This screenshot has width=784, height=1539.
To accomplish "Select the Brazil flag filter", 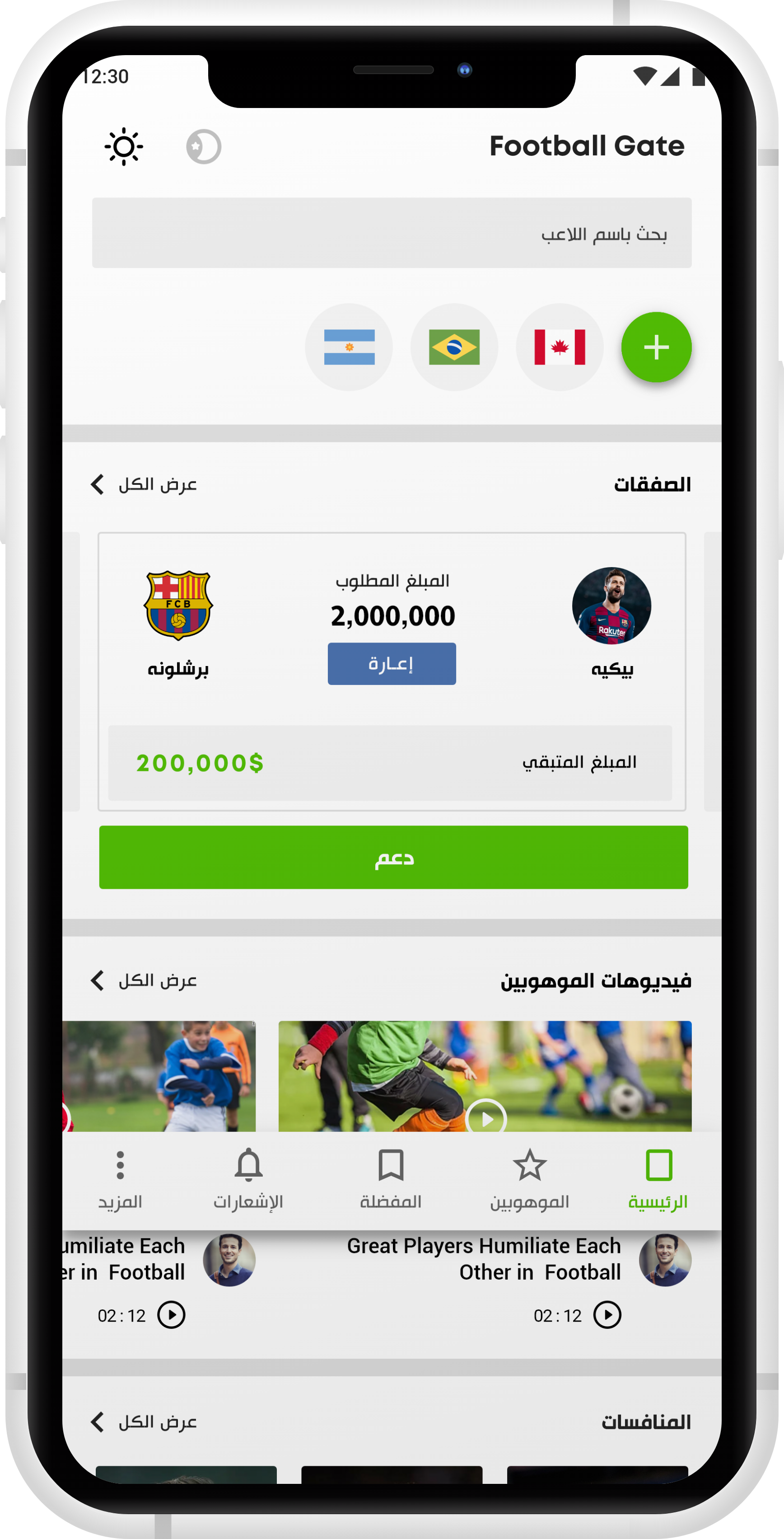I will tap(454, 347).
